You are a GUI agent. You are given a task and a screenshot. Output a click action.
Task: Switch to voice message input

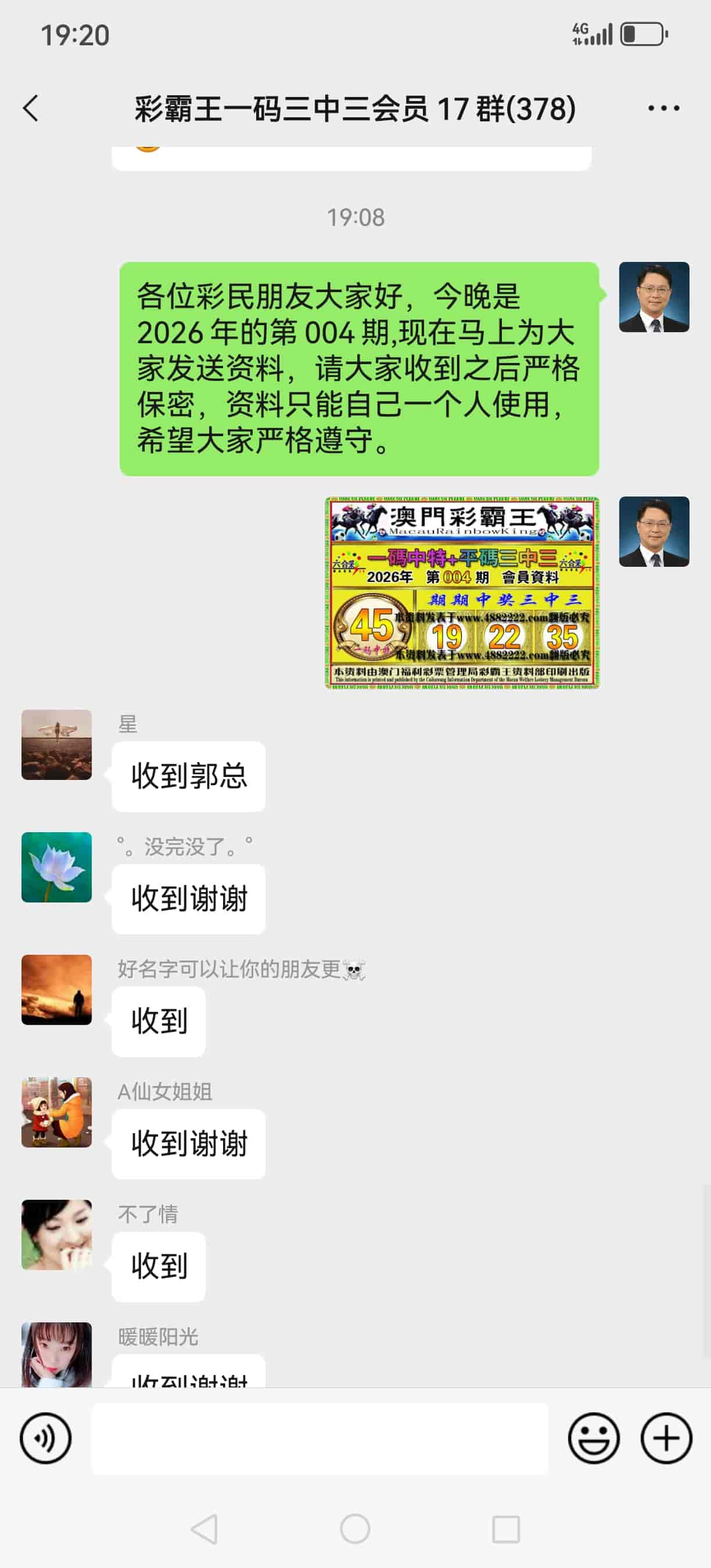(46, 1438)
